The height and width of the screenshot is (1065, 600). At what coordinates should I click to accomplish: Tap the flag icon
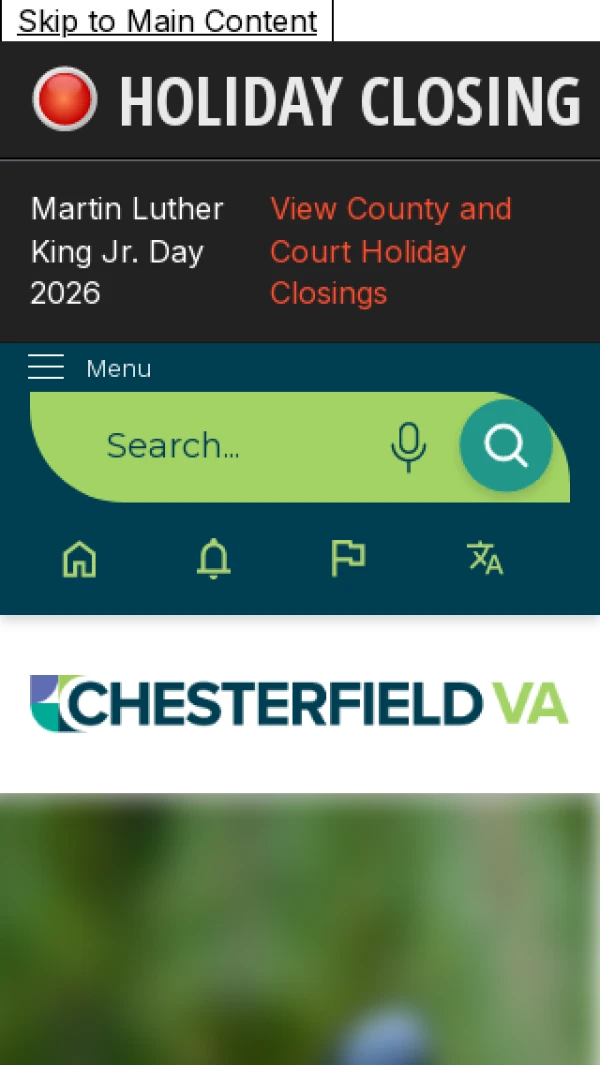tap(348, 558)
